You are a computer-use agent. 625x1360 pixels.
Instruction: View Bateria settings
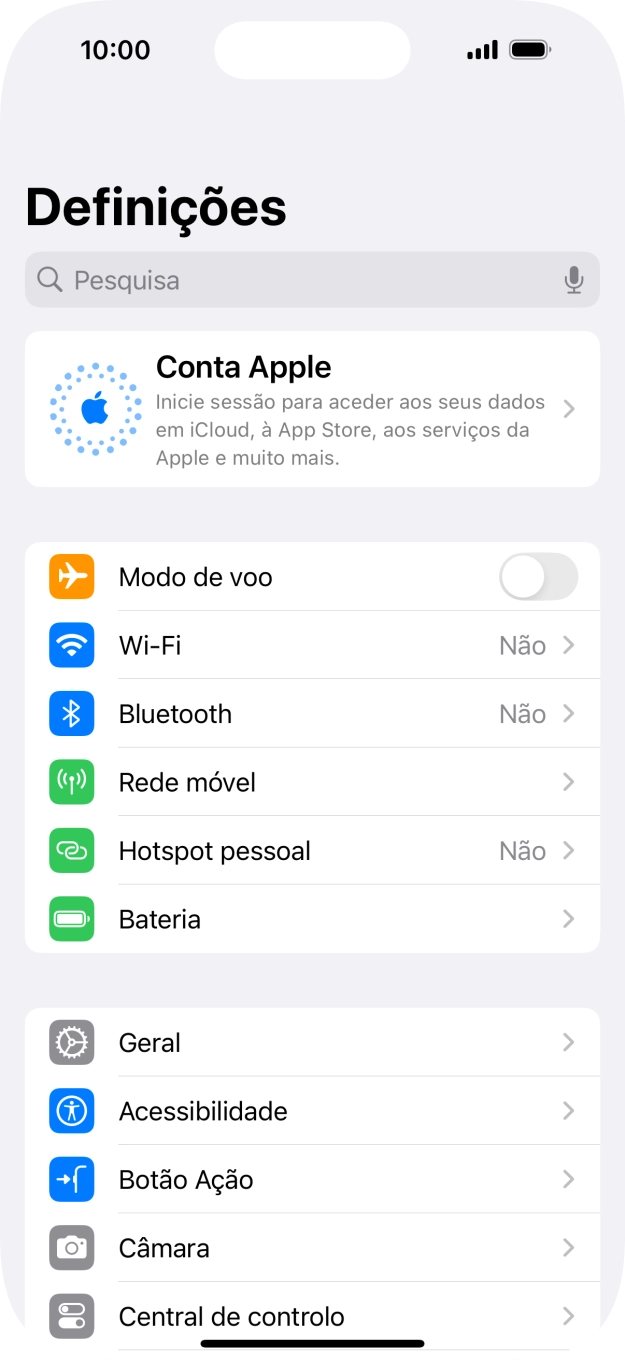pos(312,919)
